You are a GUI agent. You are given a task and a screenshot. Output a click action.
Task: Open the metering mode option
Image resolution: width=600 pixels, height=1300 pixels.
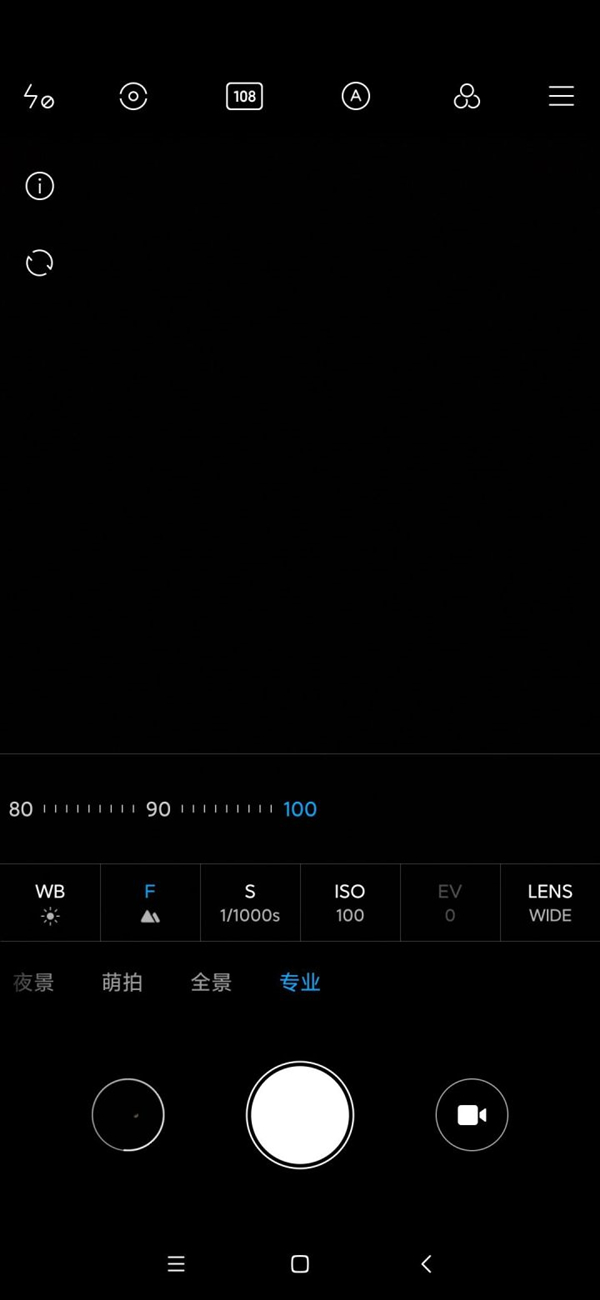(133, 96)
